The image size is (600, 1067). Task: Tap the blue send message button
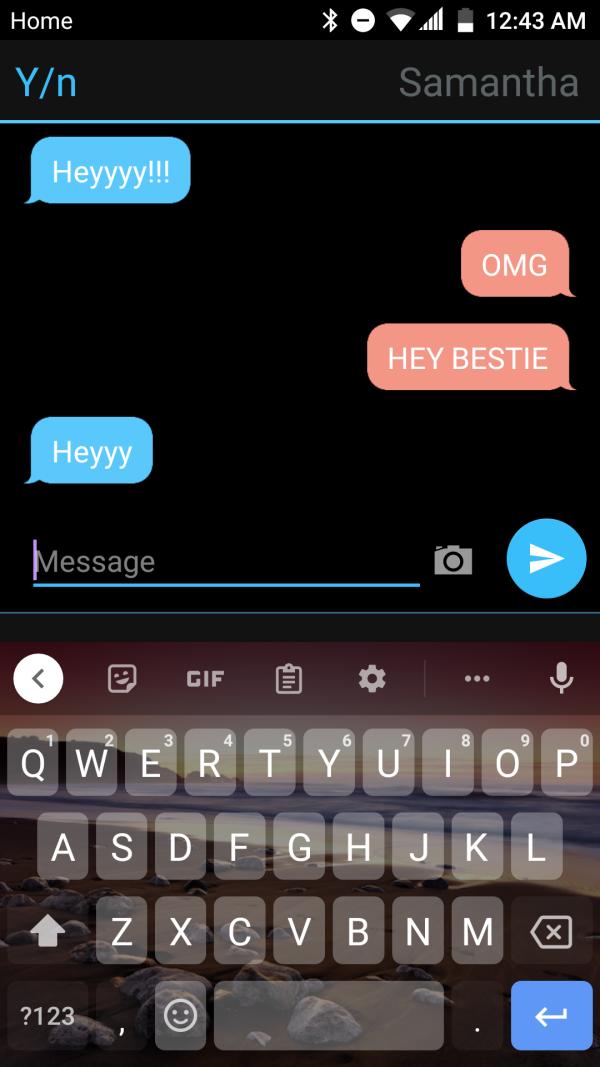[x=546, y=559]
